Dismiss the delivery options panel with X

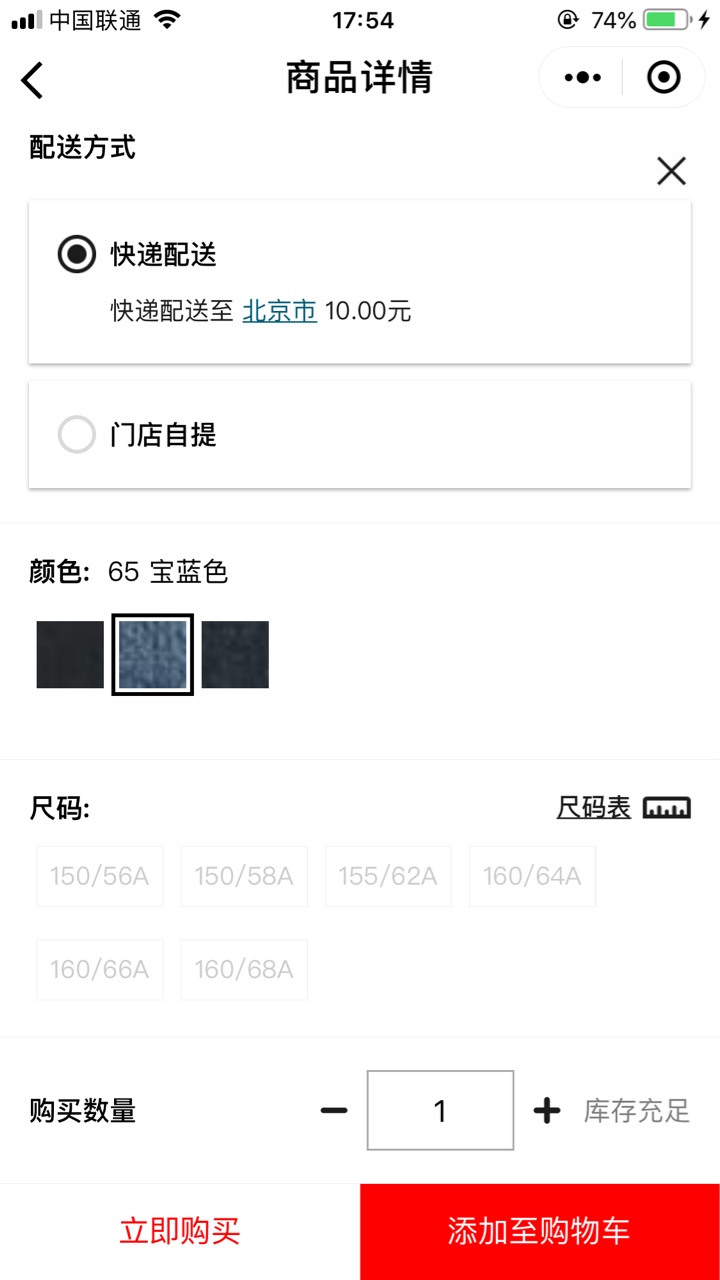(671, 171)
